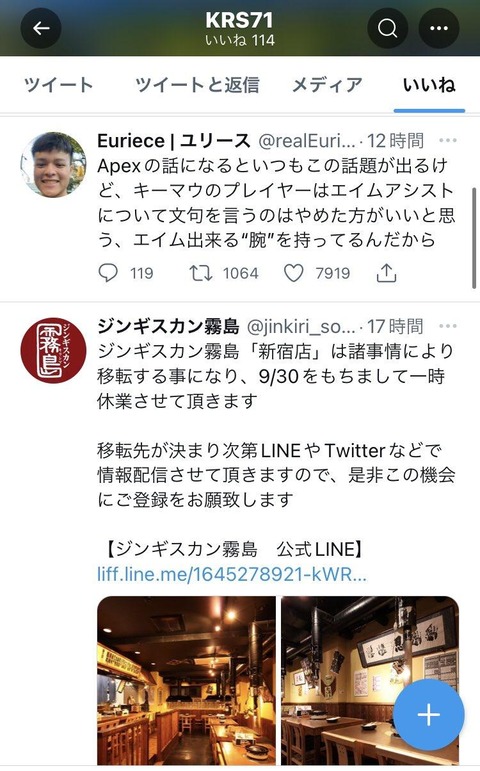The image size is (480, 771).
Task: Open the profile overflow menu
Action: (439, 28)
